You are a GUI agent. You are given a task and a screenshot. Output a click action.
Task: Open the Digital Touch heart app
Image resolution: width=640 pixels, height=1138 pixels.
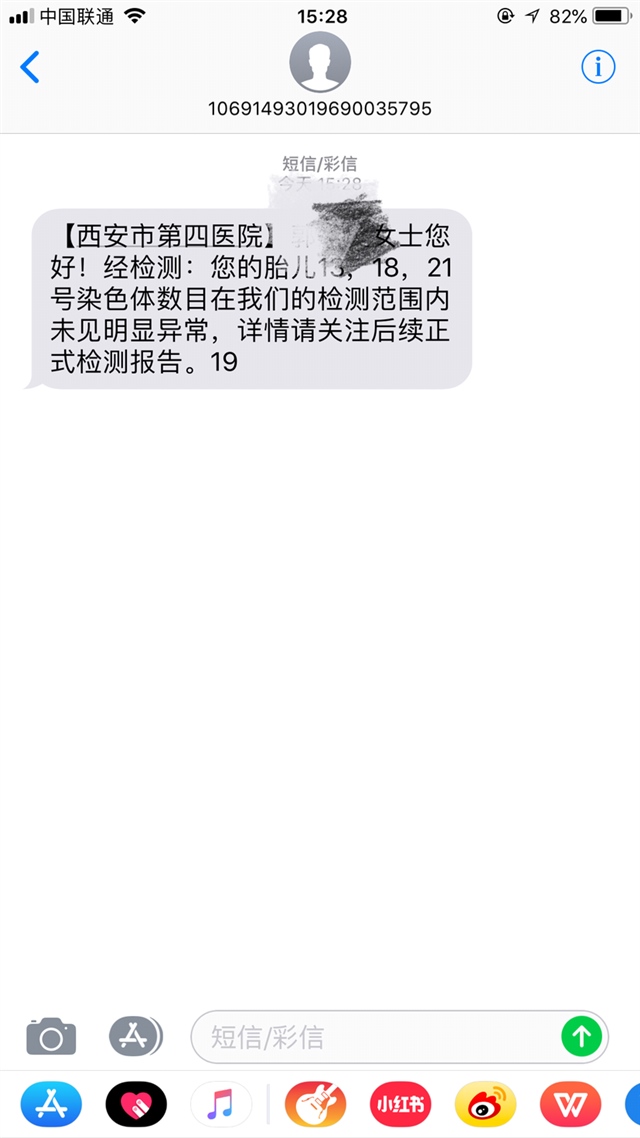[x=135, y=1105]
